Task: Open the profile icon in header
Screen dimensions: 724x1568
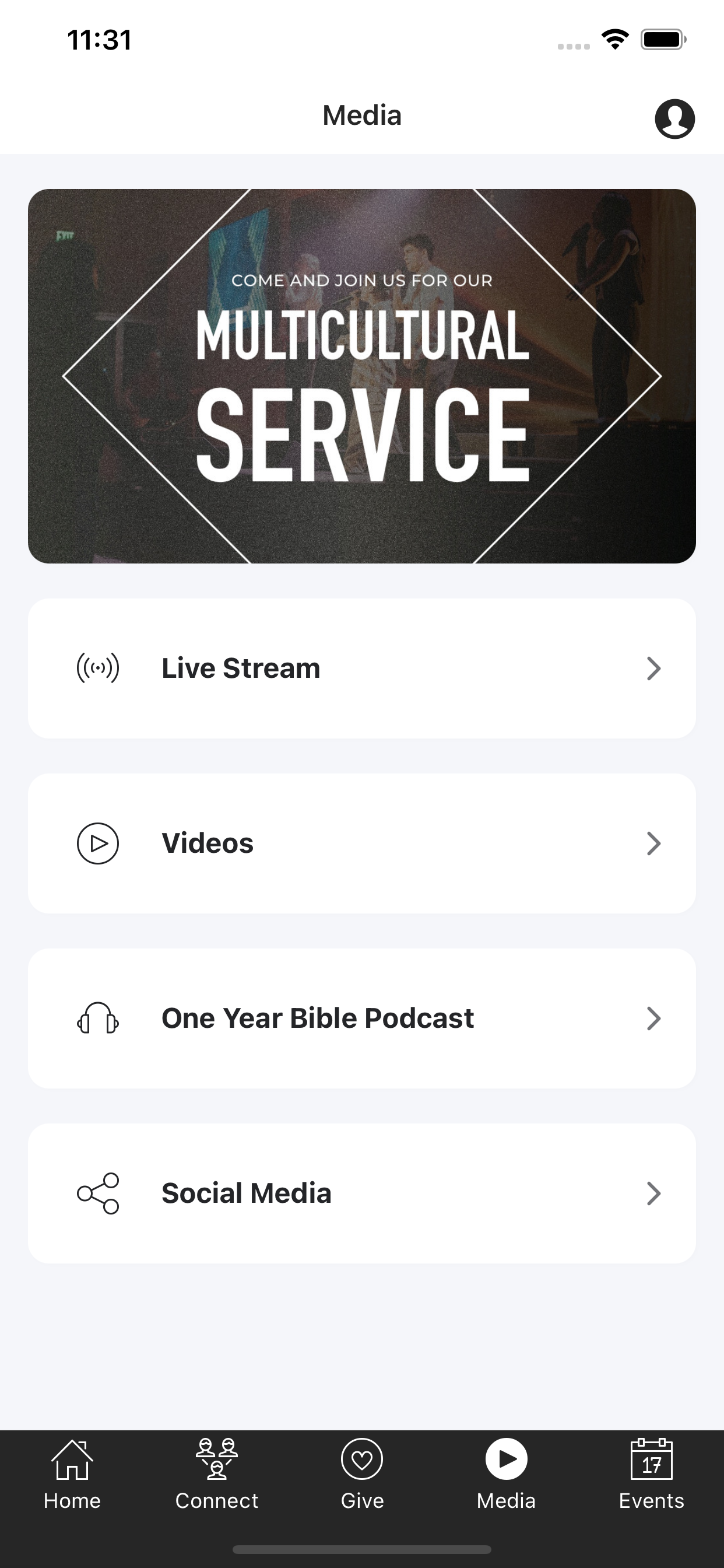Action: pos(674,118)
